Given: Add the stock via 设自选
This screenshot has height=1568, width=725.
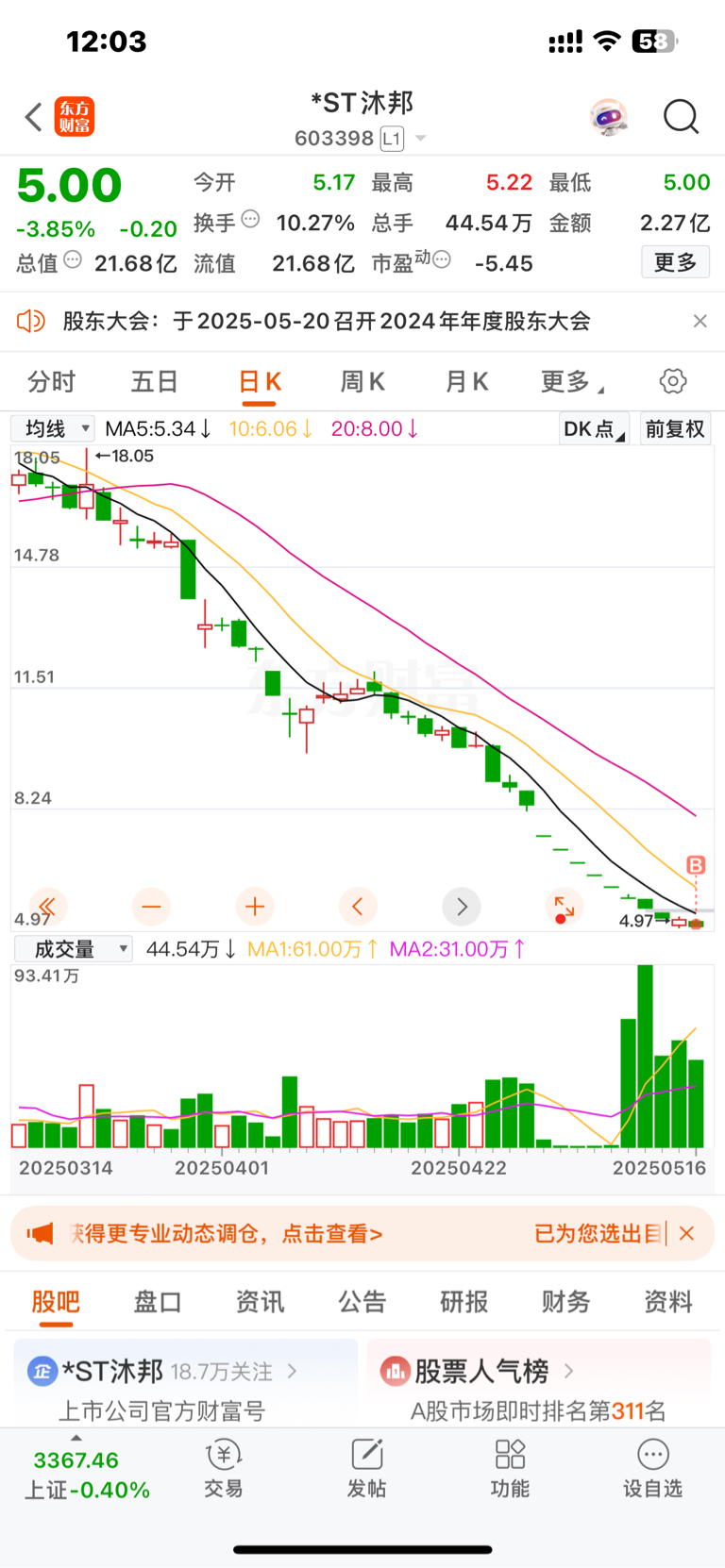Looking at the screenshot, I should click(x=652, y=1469).
